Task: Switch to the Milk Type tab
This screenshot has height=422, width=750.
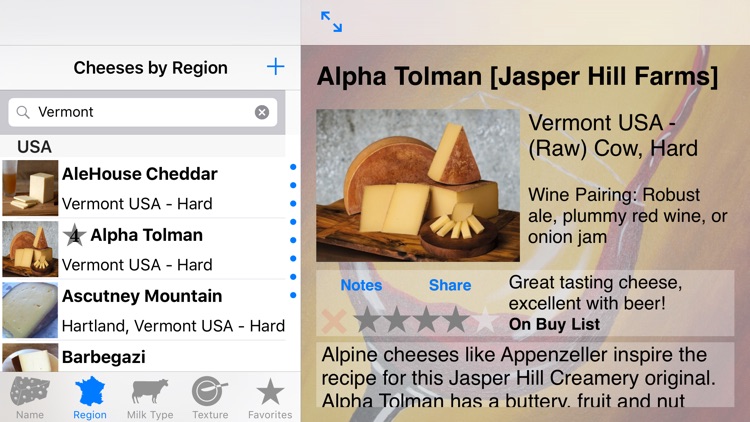Action: click(150, 397)
